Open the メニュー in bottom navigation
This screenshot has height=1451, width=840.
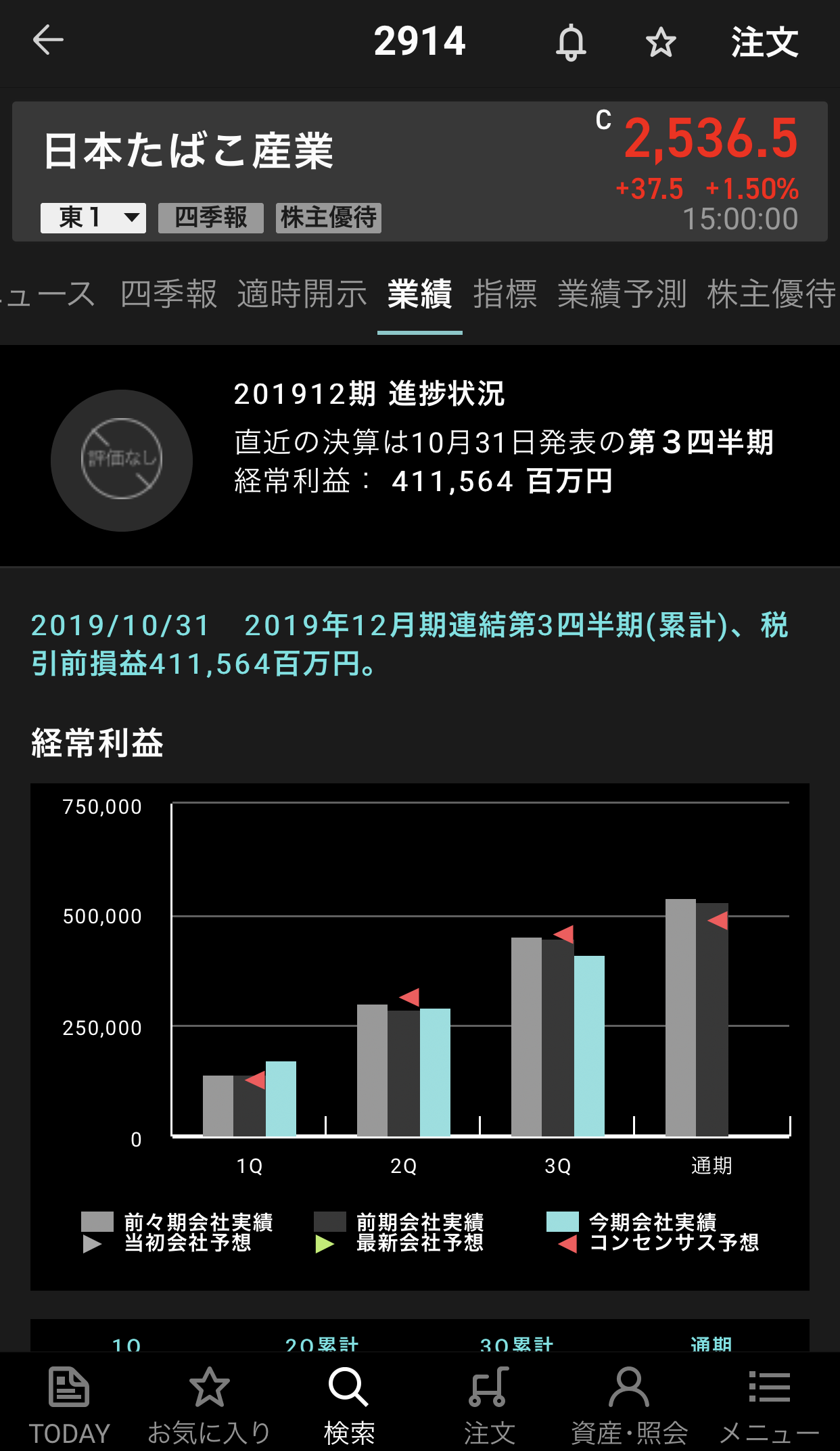pos(769,1404)
